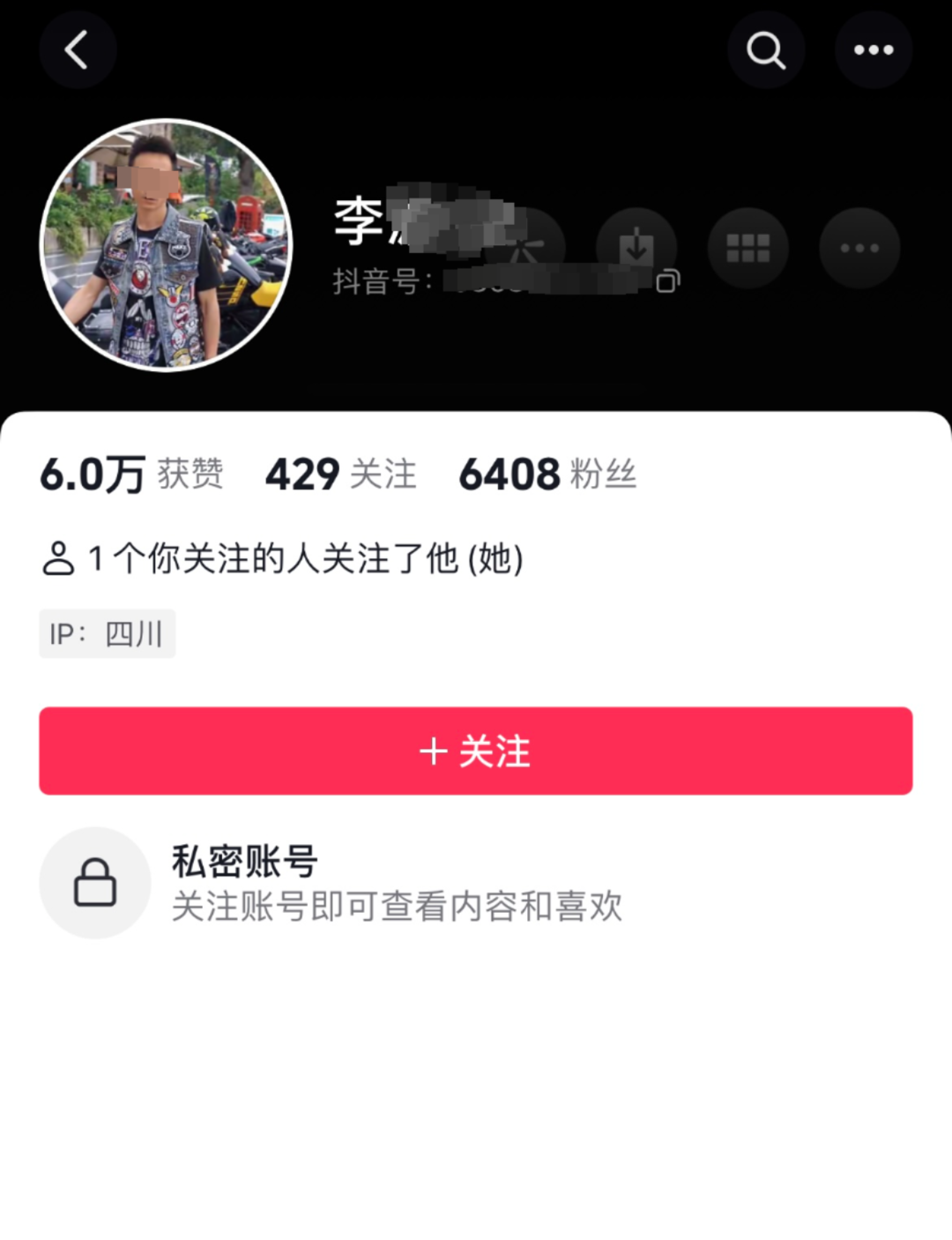Open the 429 关注 following list
This screenshot has width=952, height=1240.
click(342, 474)
